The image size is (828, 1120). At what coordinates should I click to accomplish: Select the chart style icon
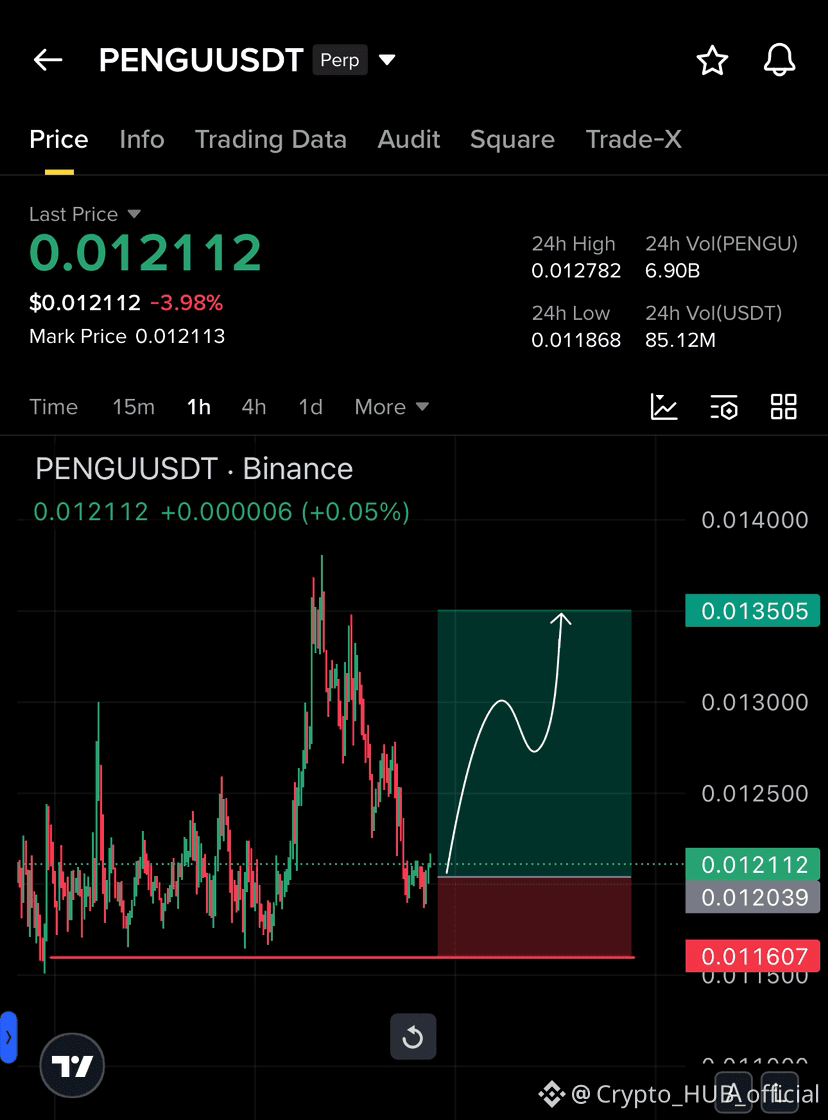tap(663, 407)
